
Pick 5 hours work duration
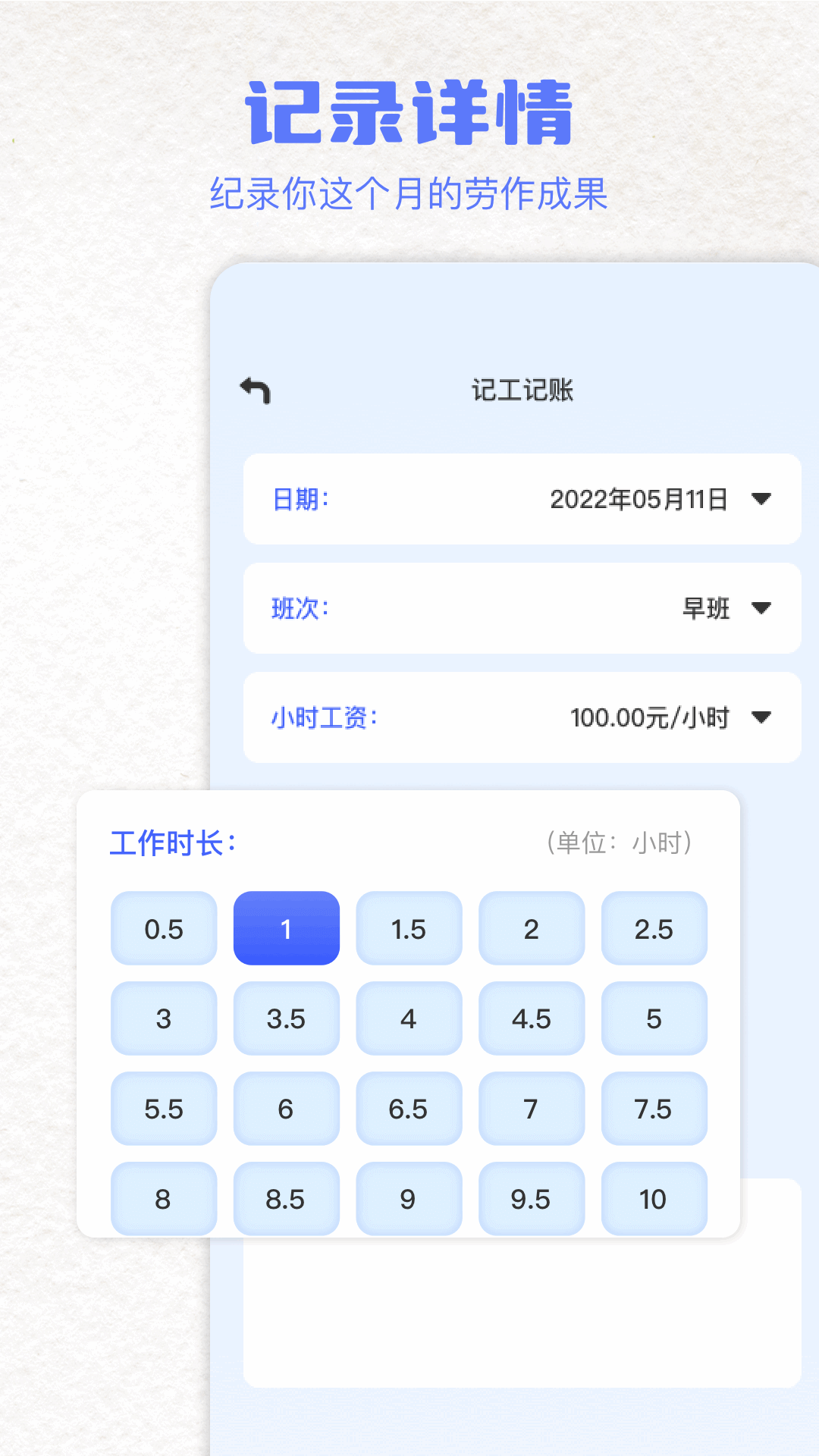pos(654,1018)
